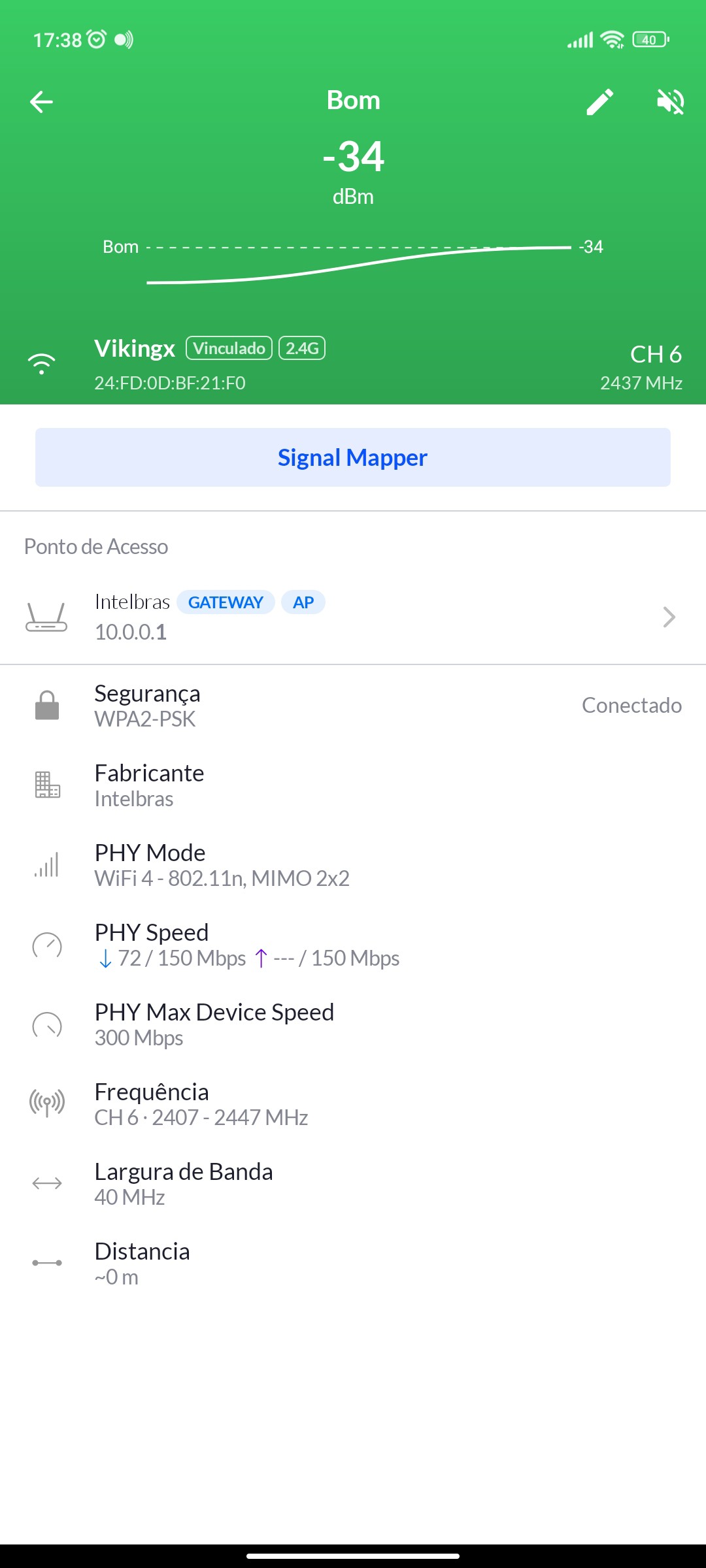Toggle the muted speaker icon
This screenshot has width=706, height=1568.
[x=670, y=102]
